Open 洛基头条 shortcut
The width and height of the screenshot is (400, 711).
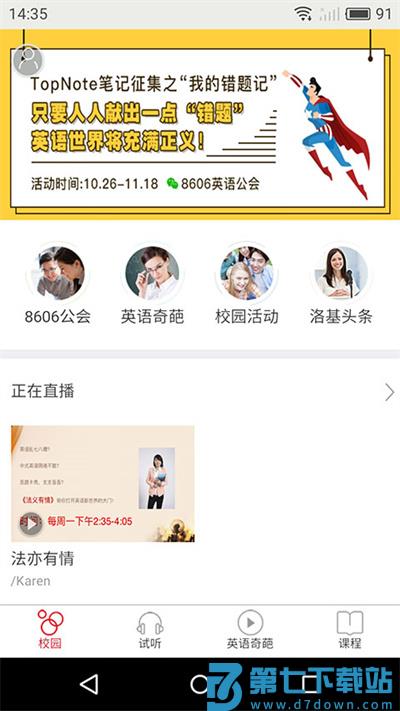click(341, 285)
